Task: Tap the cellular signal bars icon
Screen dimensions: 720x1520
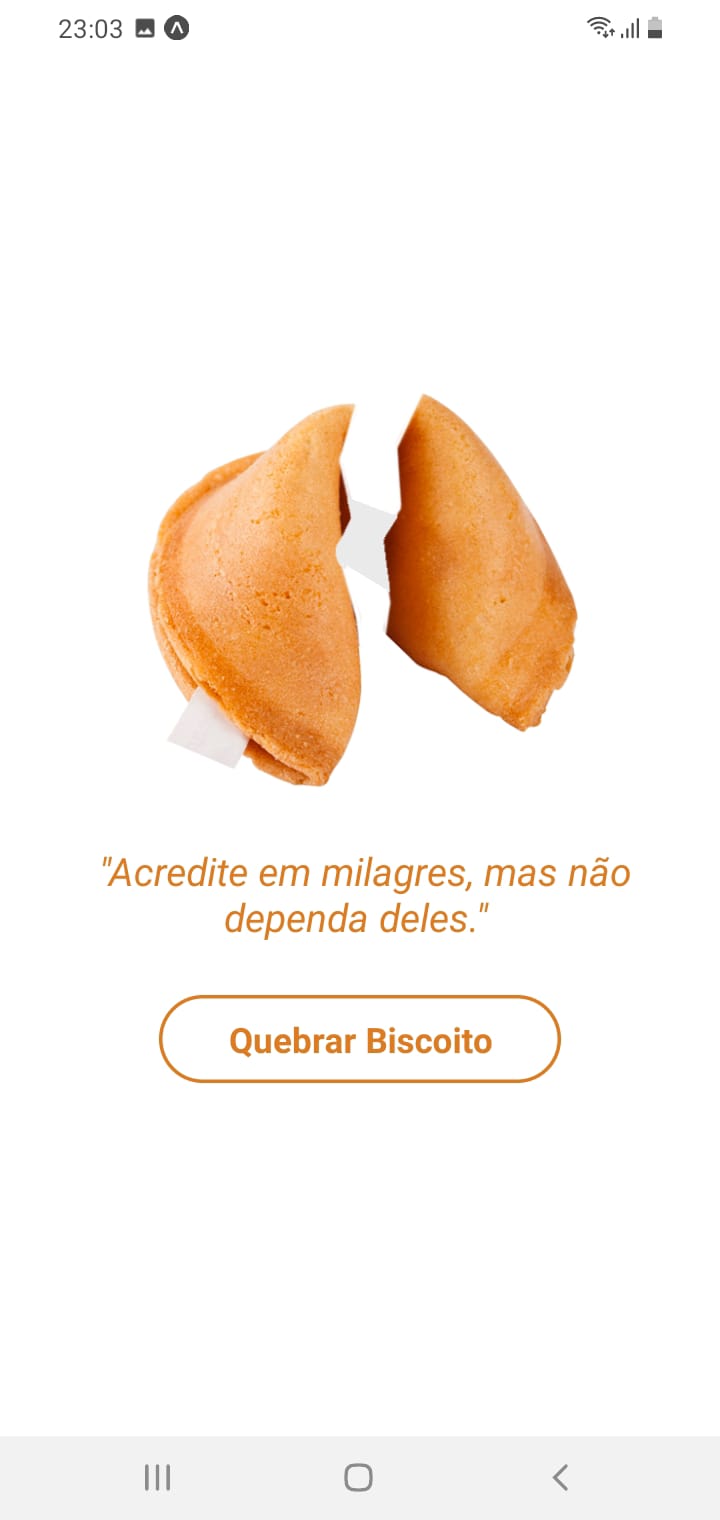Action: point(630,28)
